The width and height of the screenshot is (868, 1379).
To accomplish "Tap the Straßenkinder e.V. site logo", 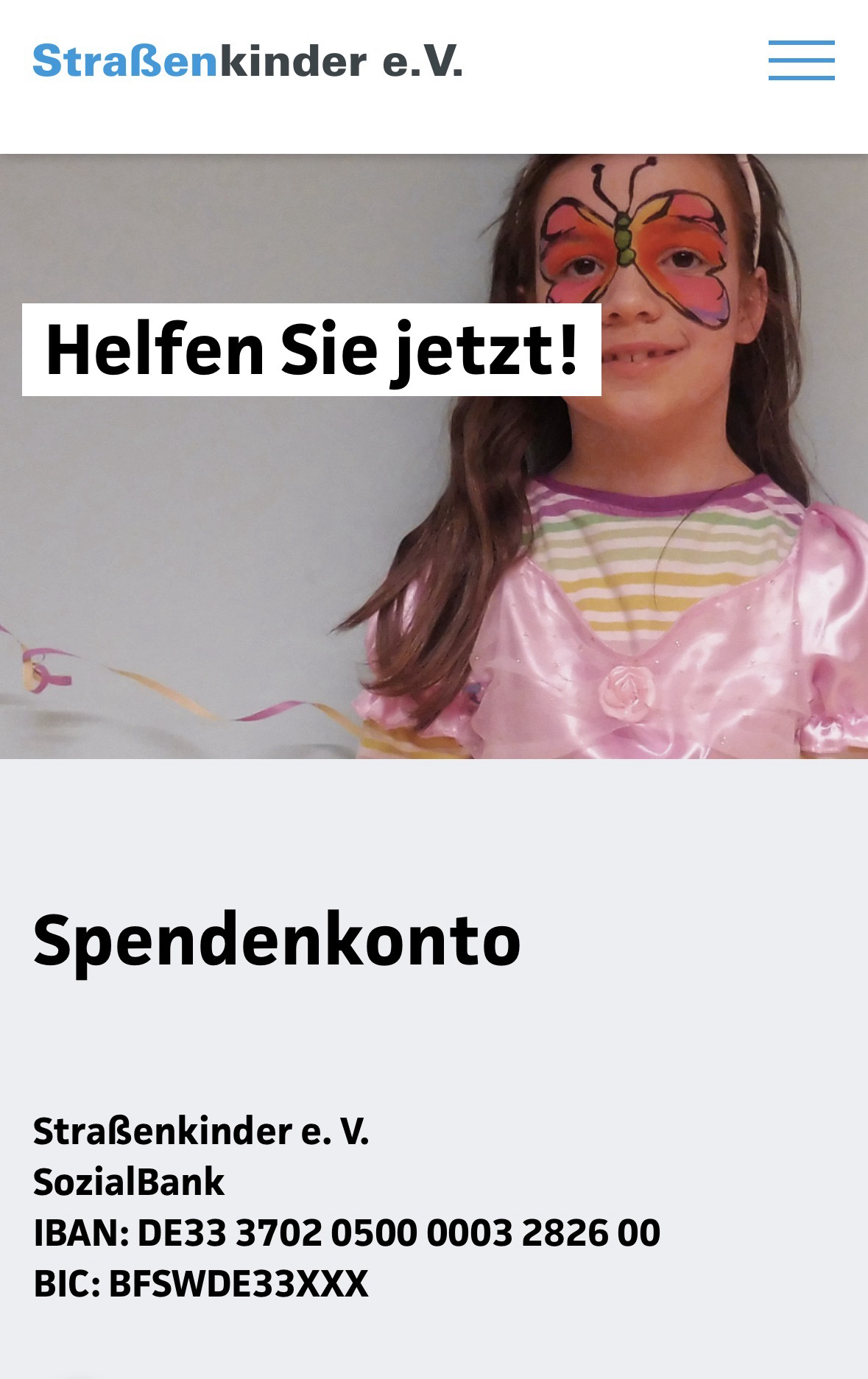I will (x=247, y=61).
